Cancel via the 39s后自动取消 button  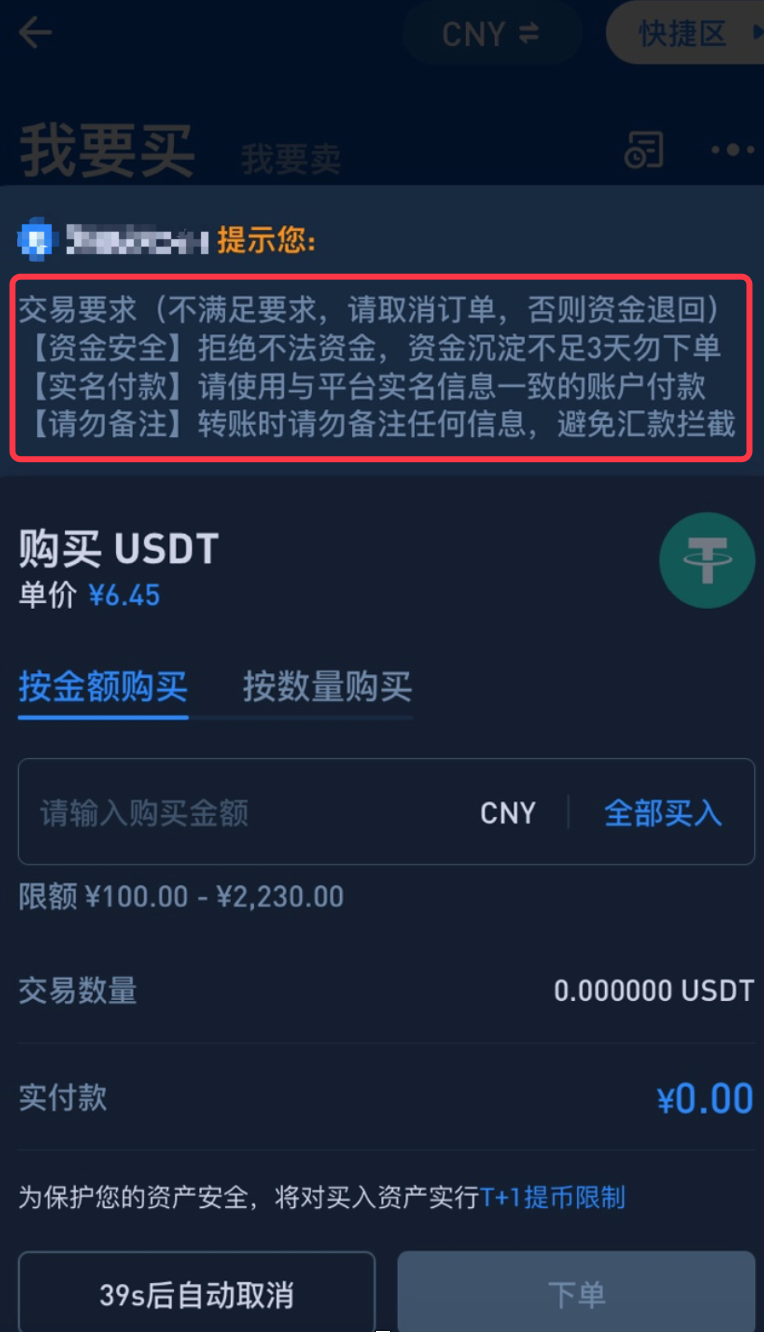tap(196, 1295)
